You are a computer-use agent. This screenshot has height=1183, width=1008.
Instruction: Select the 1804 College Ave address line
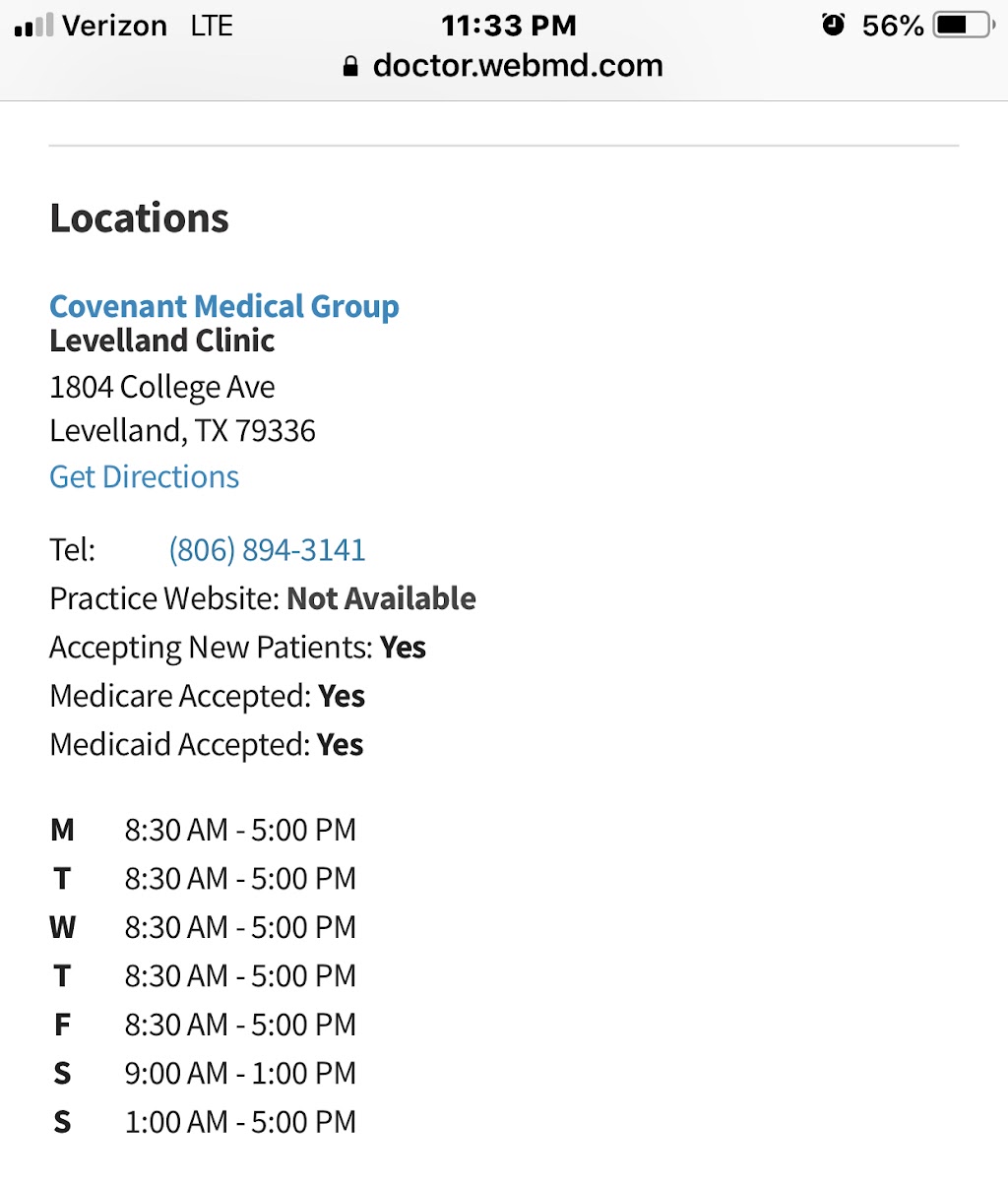click(x=161, y=386)
